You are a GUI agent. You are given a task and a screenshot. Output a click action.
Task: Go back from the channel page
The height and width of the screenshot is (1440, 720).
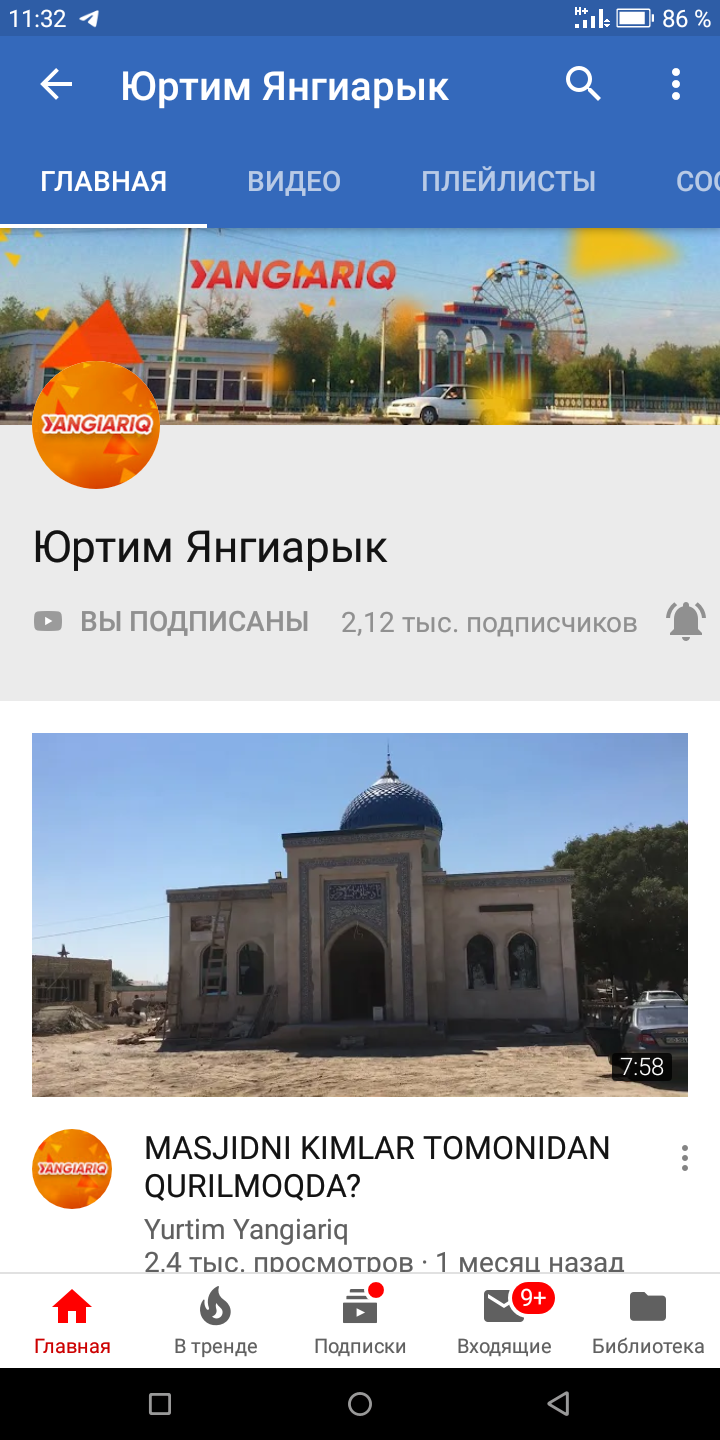[x=56, y=85]
